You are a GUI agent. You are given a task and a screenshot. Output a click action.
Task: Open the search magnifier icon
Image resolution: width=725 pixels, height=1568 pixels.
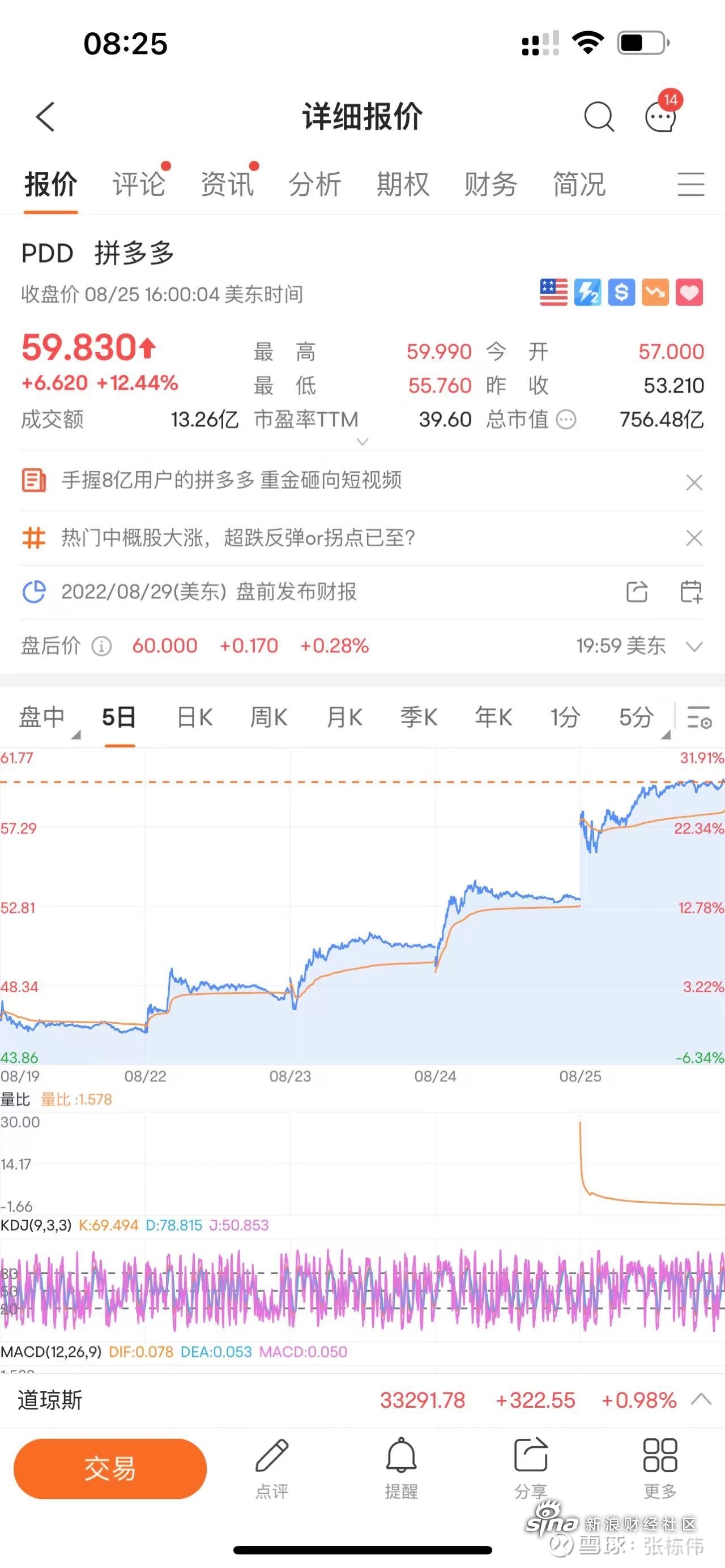pos(598,116)
